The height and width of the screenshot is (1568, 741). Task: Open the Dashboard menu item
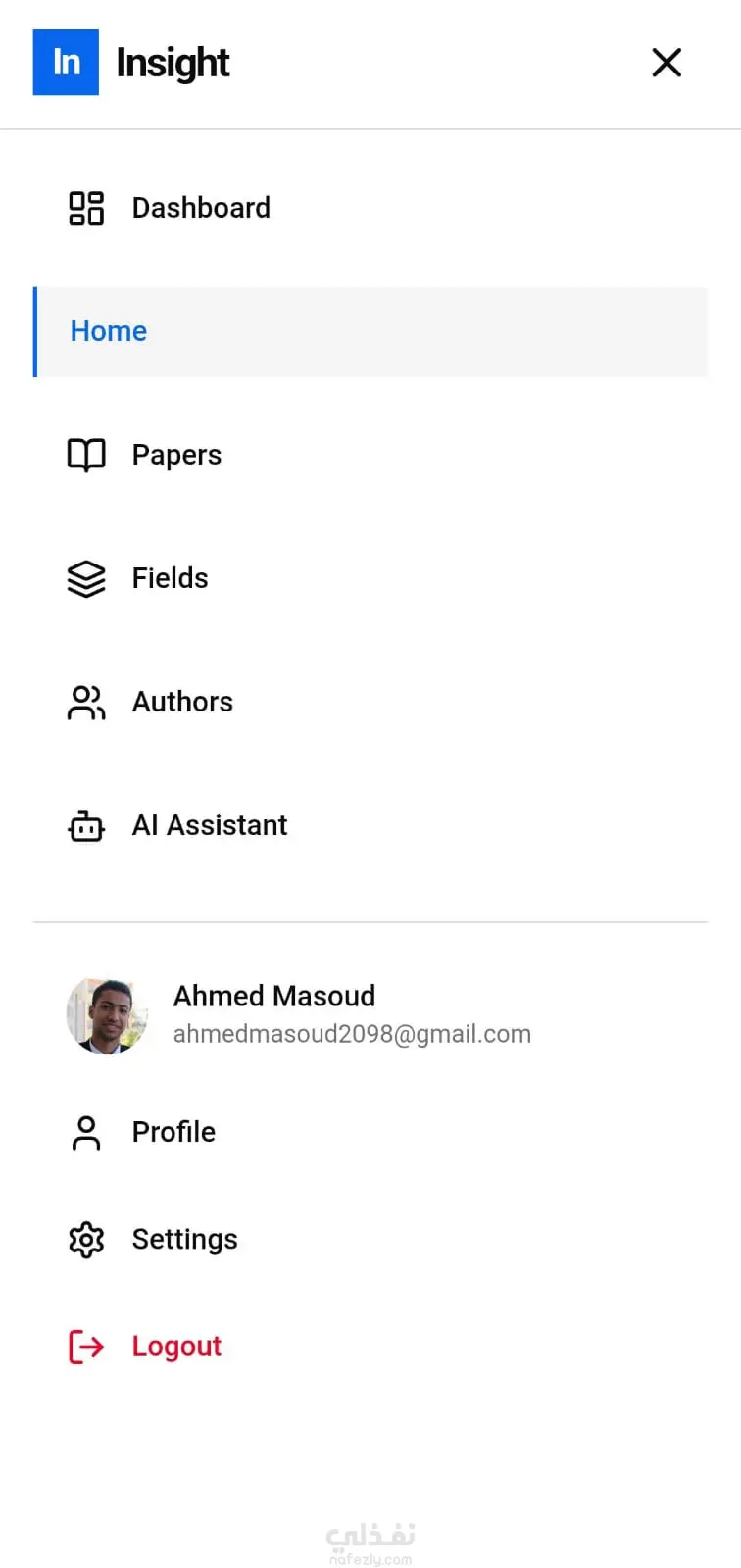pyautogui.click(x=200, y=208)
